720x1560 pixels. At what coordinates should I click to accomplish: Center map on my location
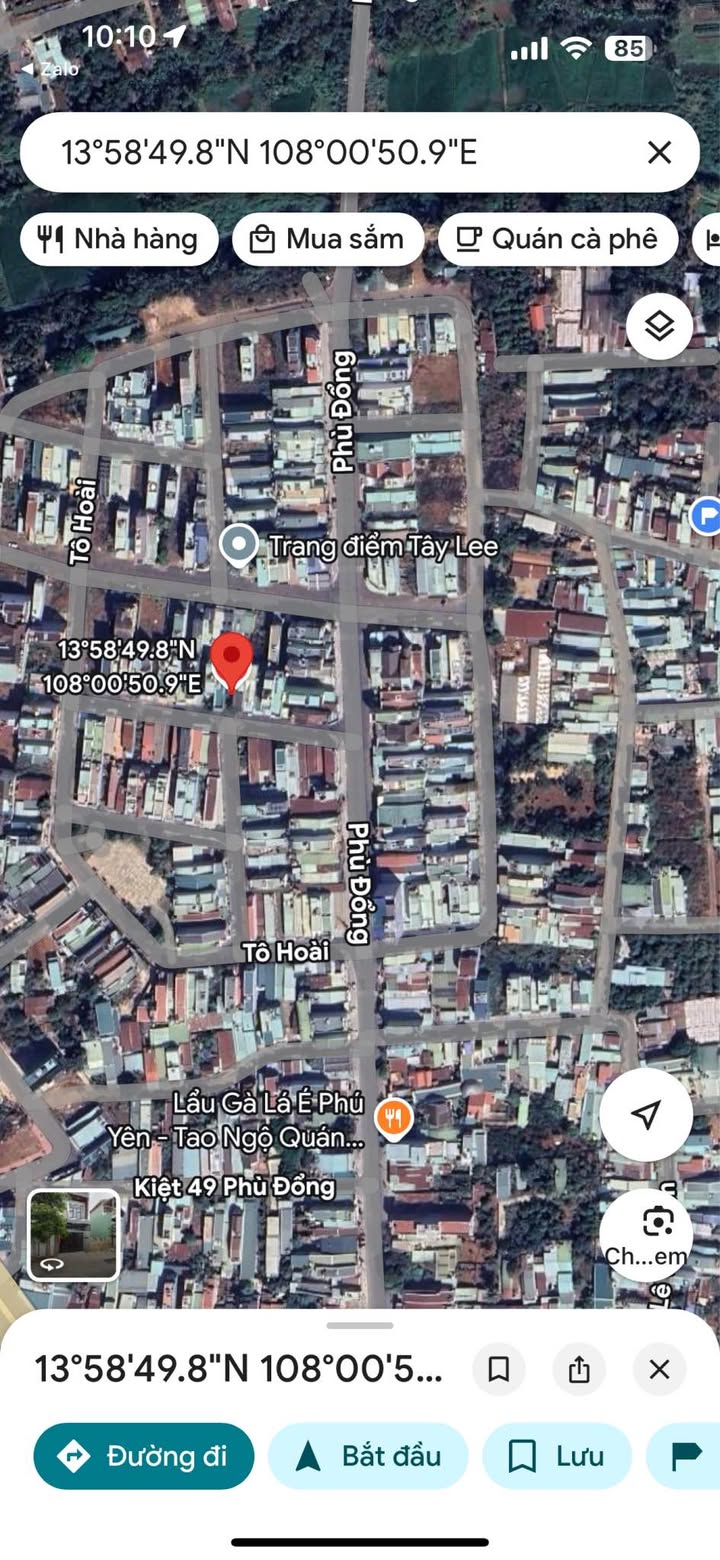click(646, 1114)
